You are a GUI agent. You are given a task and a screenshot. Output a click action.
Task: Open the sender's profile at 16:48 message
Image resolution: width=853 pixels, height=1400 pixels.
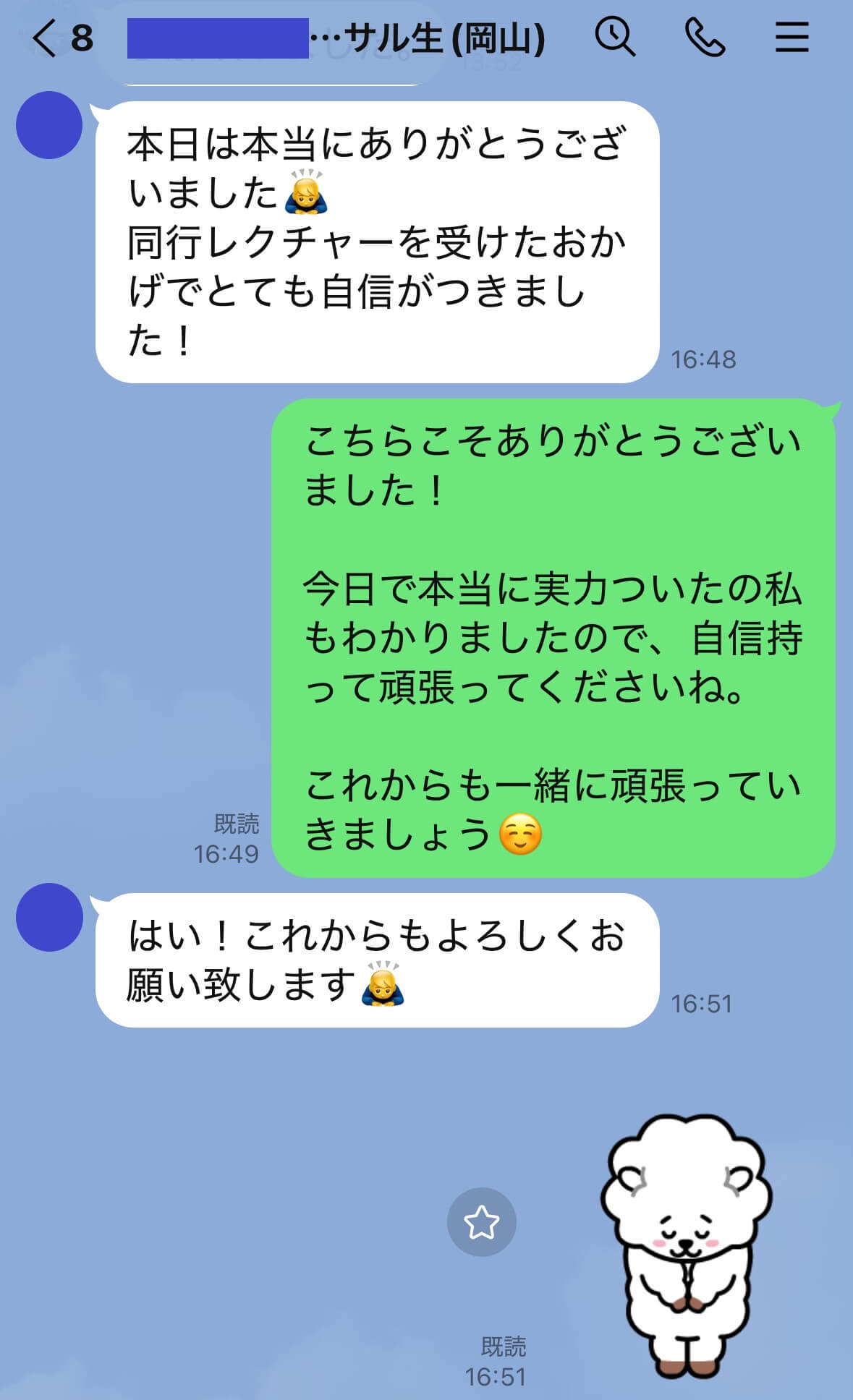(x=49, y=125)
